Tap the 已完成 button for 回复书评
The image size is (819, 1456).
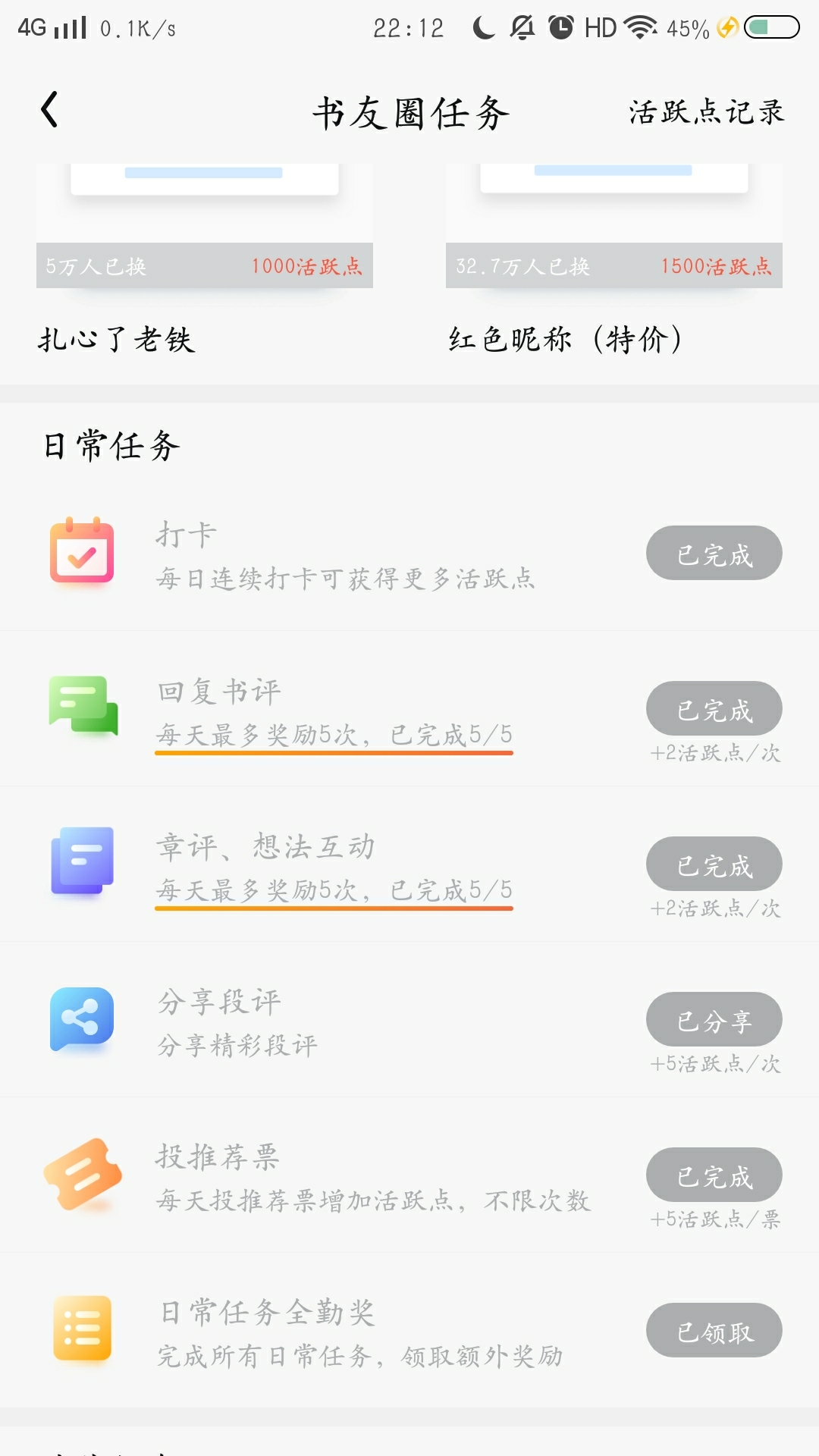tap(714, 708)
